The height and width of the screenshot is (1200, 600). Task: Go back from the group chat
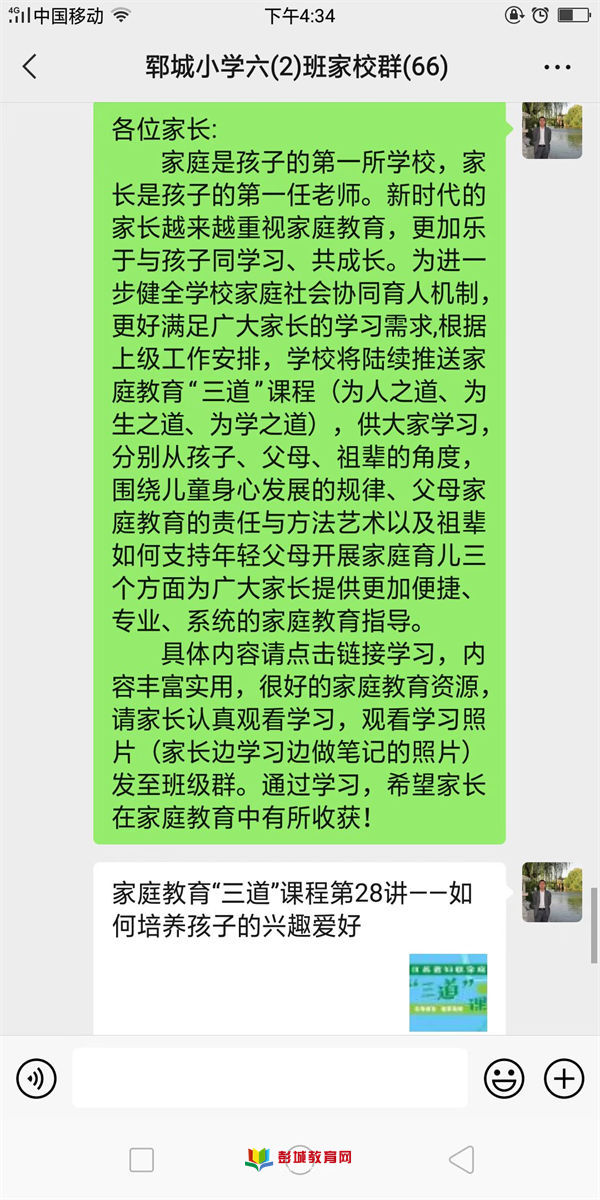[x=30, y=67]
